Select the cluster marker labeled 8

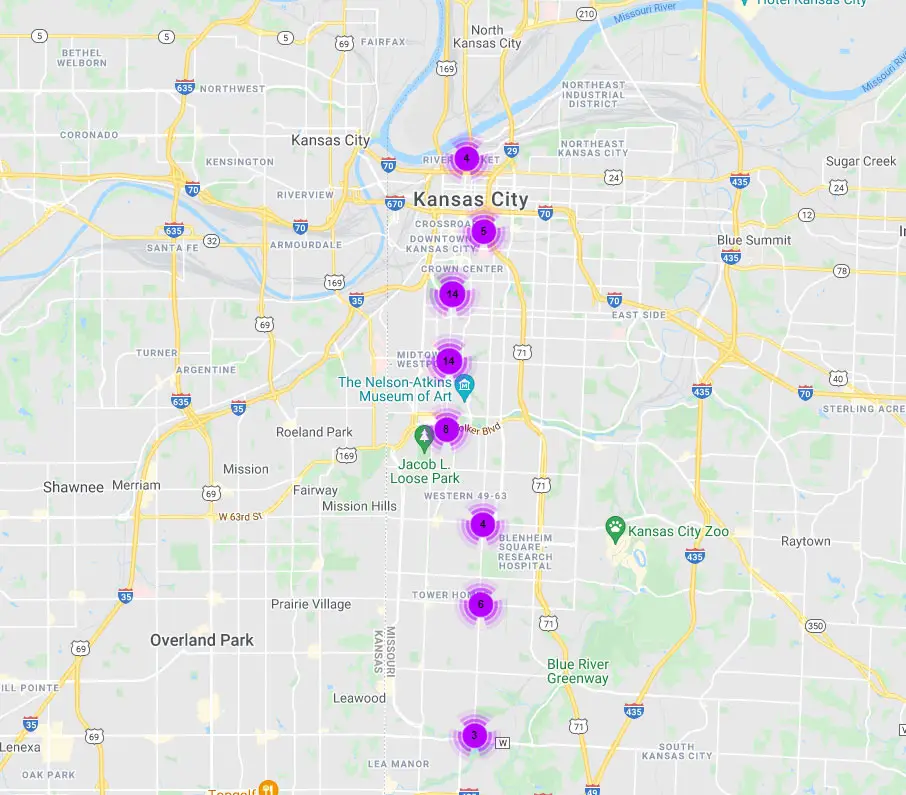(x=446, y=430)
